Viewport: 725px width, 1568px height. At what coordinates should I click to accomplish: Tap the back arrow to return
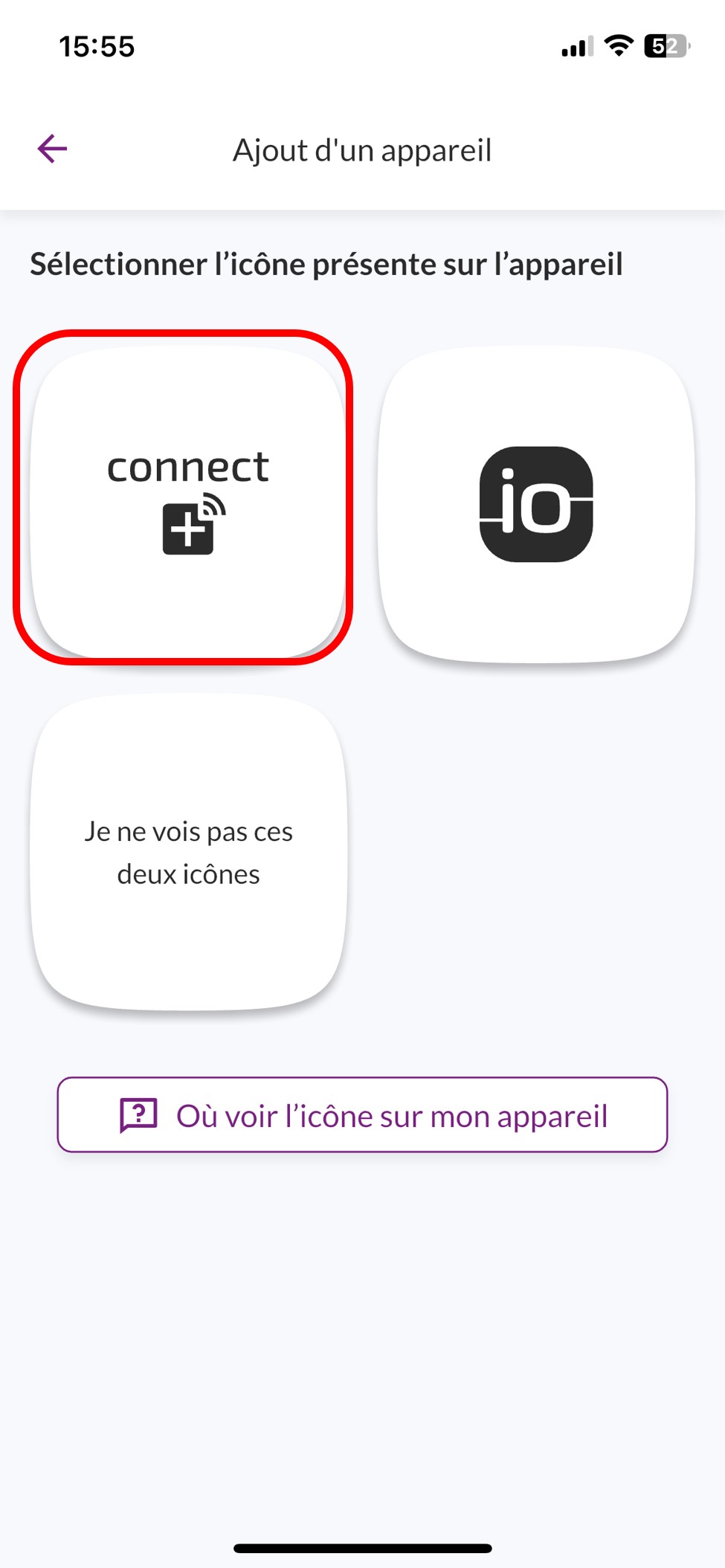[x=51, y=148]
